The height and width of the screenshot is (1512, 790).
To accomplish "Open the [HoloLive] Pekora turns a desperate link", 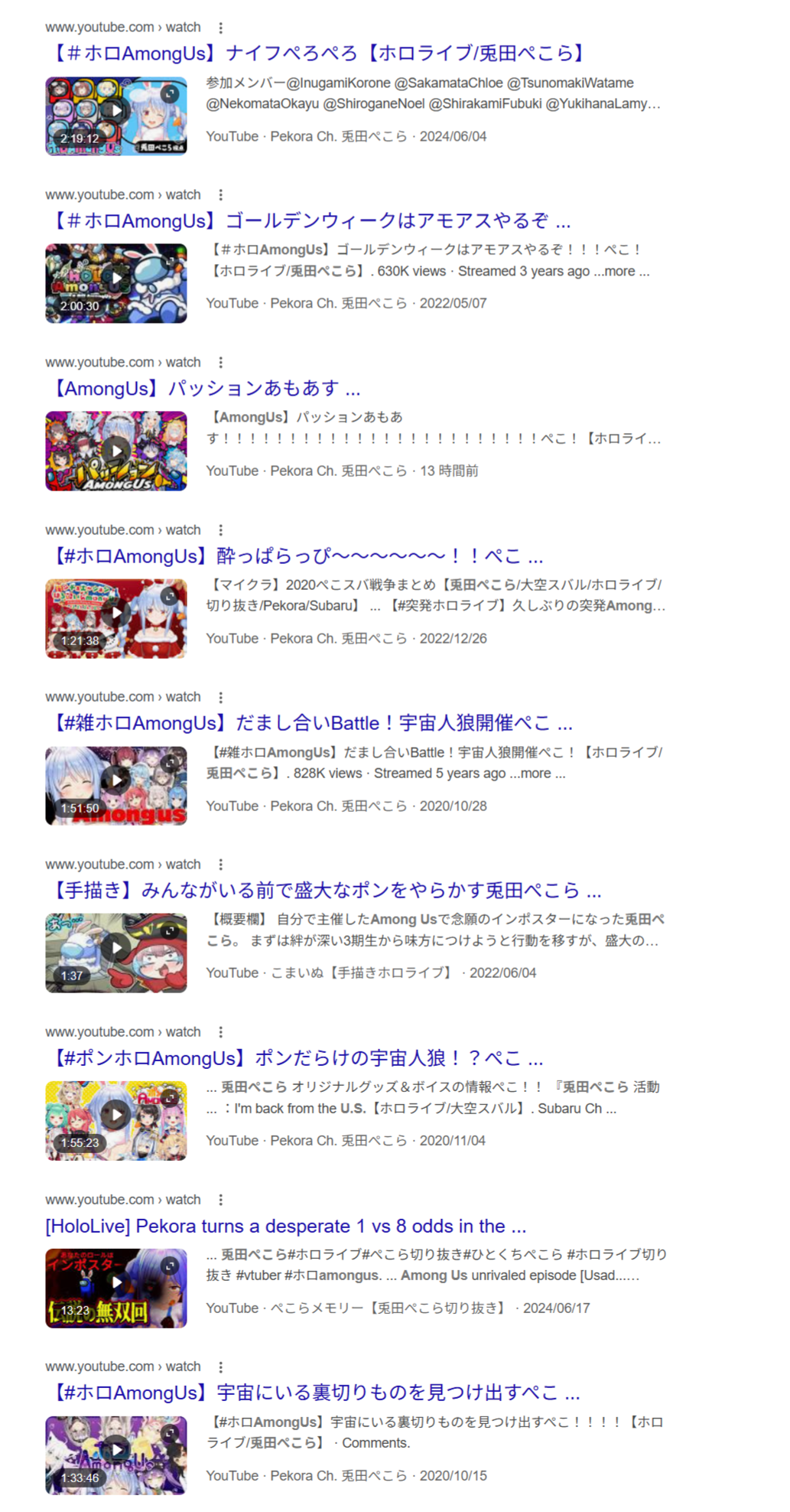I will tap(285, 1226).
